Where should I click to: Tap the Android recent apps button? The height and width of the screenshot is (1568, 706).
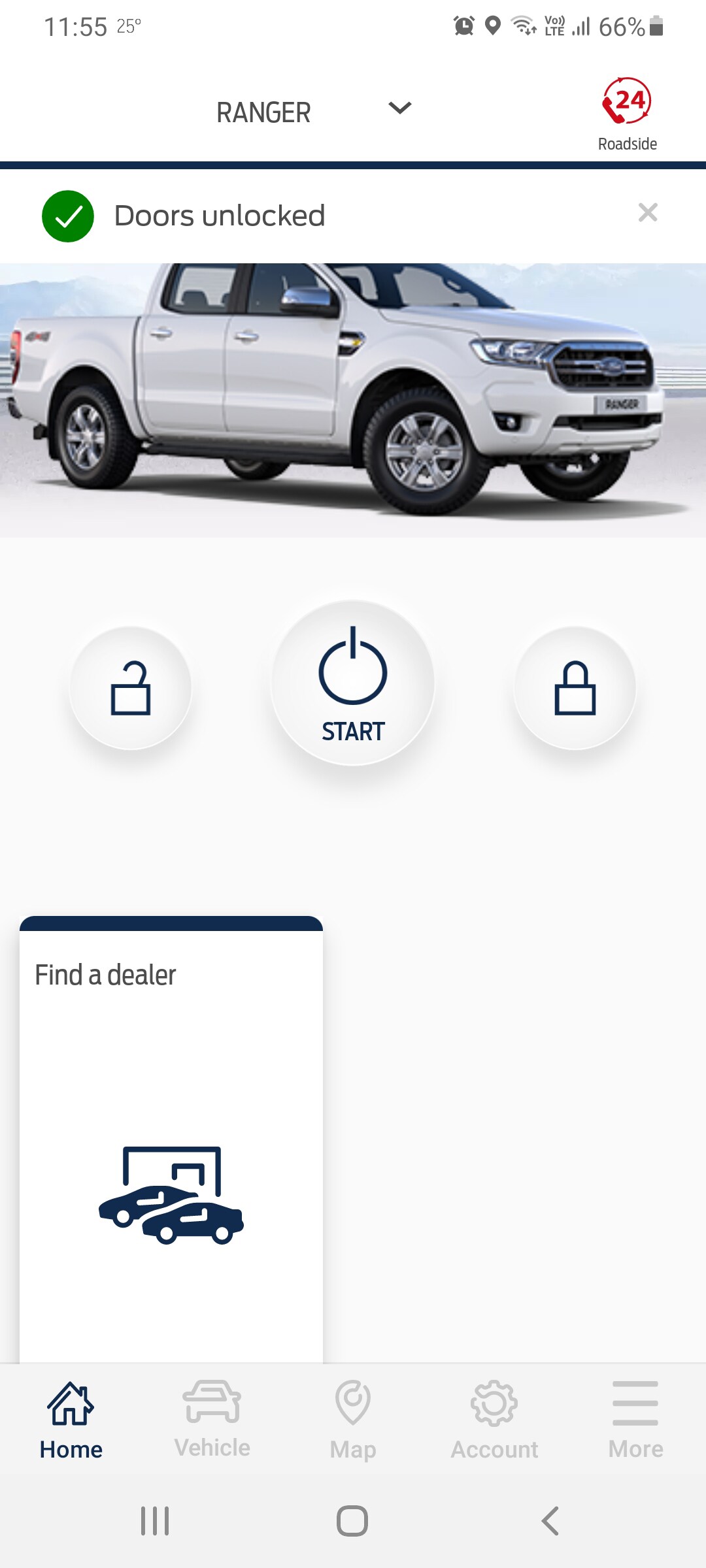coord(155,1520)
